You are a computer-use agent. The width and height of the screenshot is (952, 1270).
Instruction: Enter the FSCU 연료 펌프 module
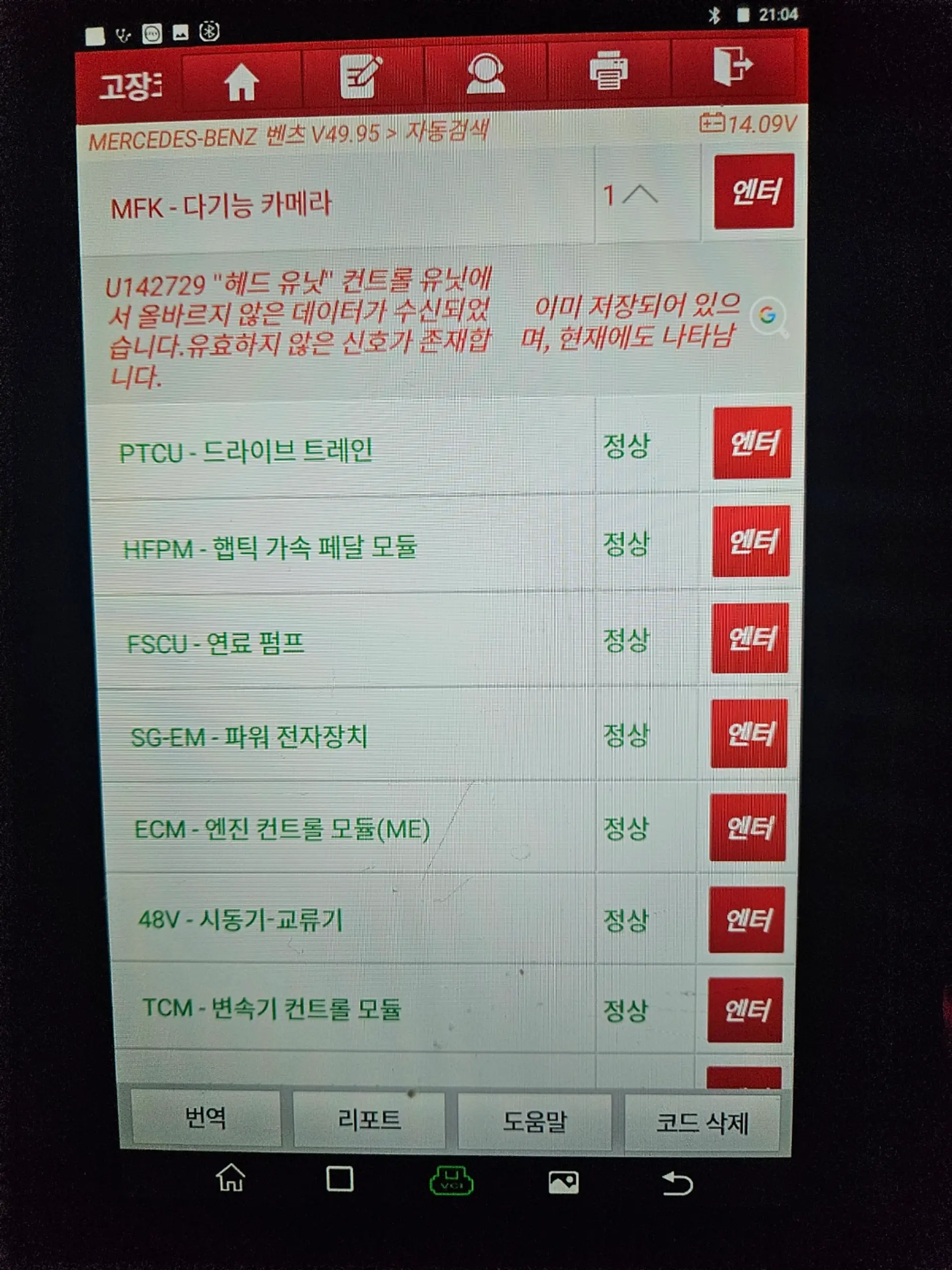(x=750, y=638)
